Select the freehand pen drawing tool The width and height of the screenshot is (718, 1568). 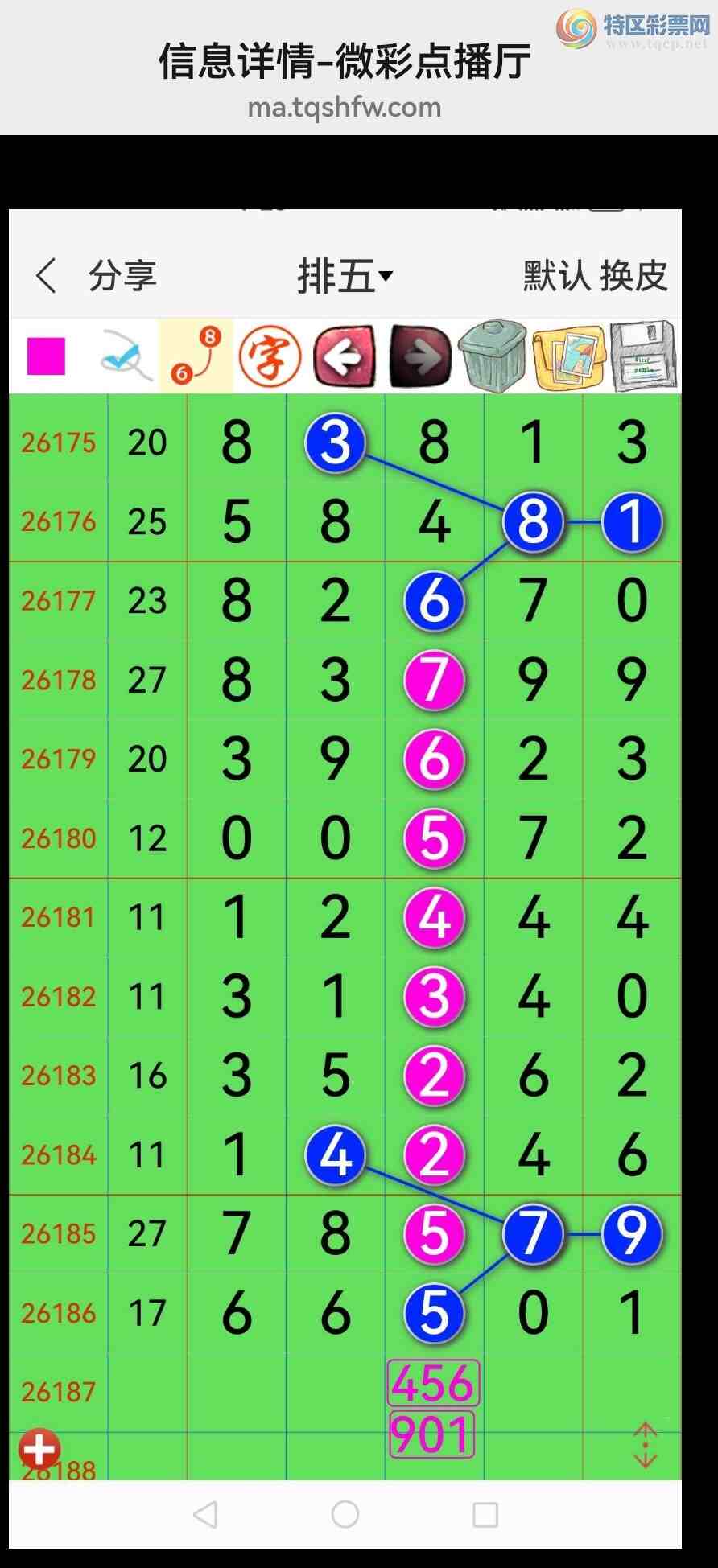pyautogui.click(x=125, y=355)
